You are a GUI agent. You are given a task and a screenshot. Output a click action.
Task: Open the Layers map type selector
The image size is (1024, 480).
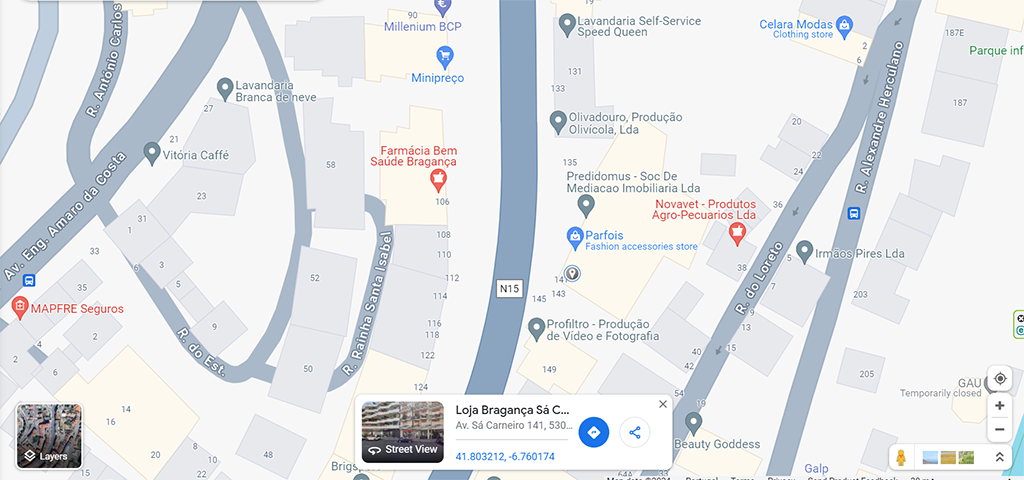pyautogui.click(x=49, y=436)
